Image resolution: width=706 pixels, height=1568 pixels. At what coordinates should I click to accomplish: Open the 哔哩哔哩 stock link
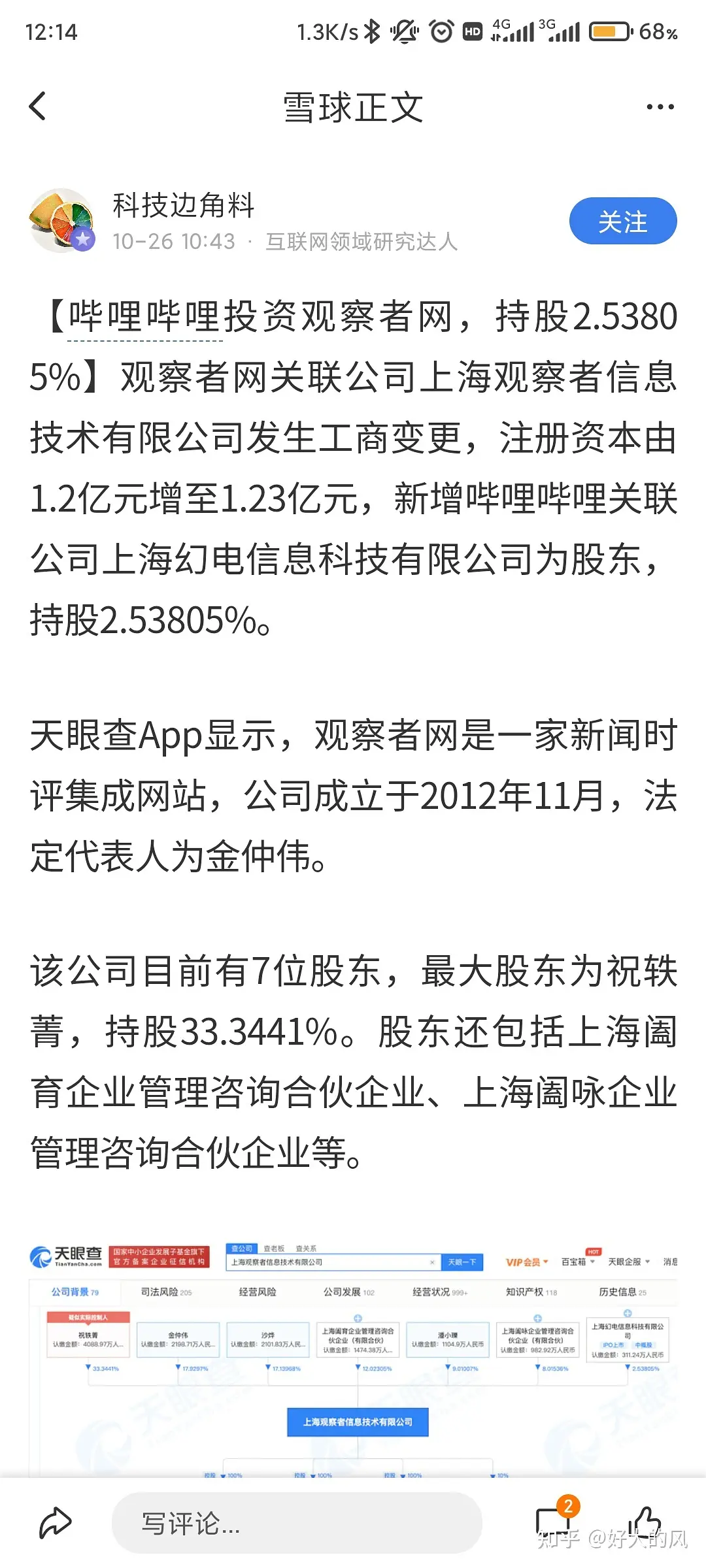pyautogui.click(x=145, y=318)
